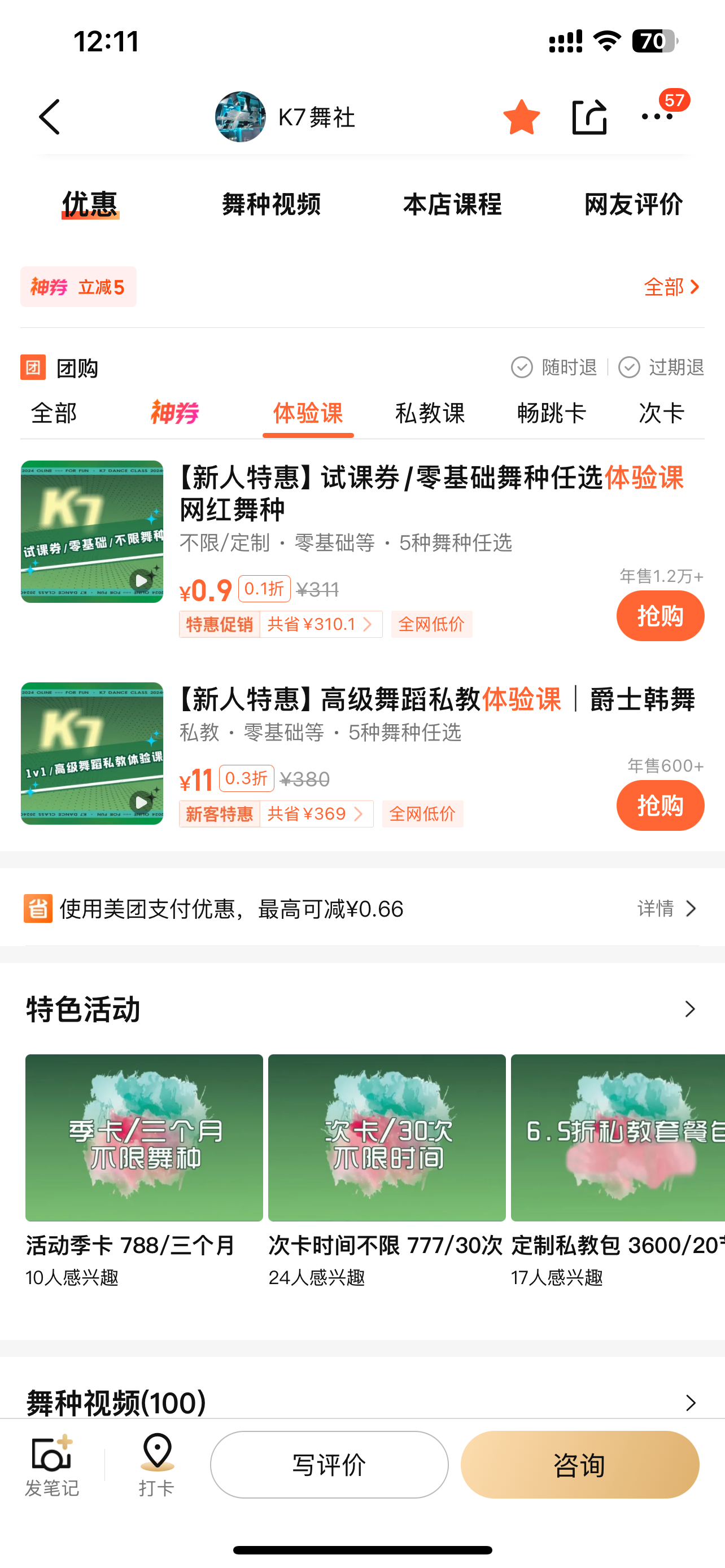Viewport: 725px width, 1568px height.
Task: Tap the orange favorite star icon
Action: [521, 117]
